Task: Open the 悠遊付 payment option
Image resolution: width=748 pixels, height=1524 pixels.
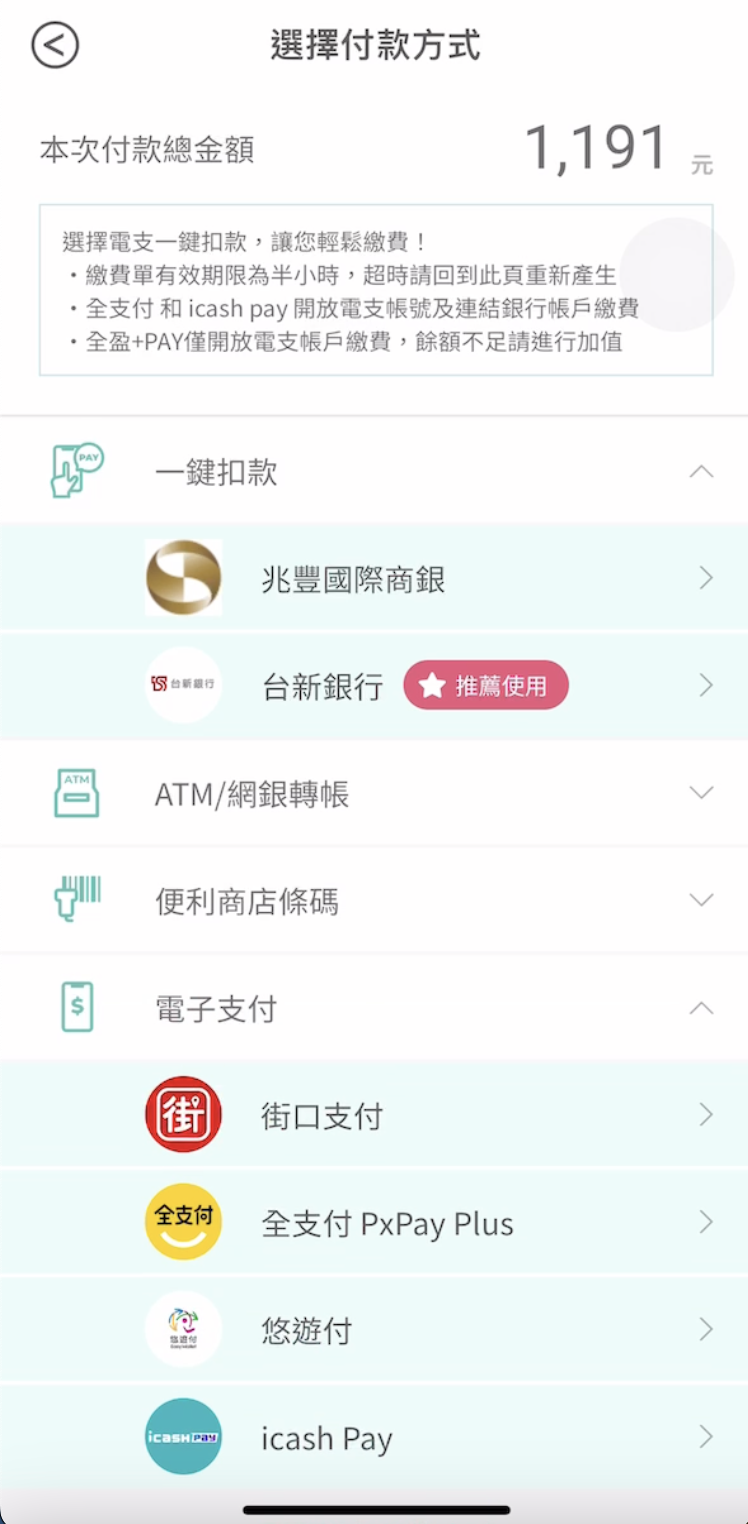Action: click(x=374, y=1330)
